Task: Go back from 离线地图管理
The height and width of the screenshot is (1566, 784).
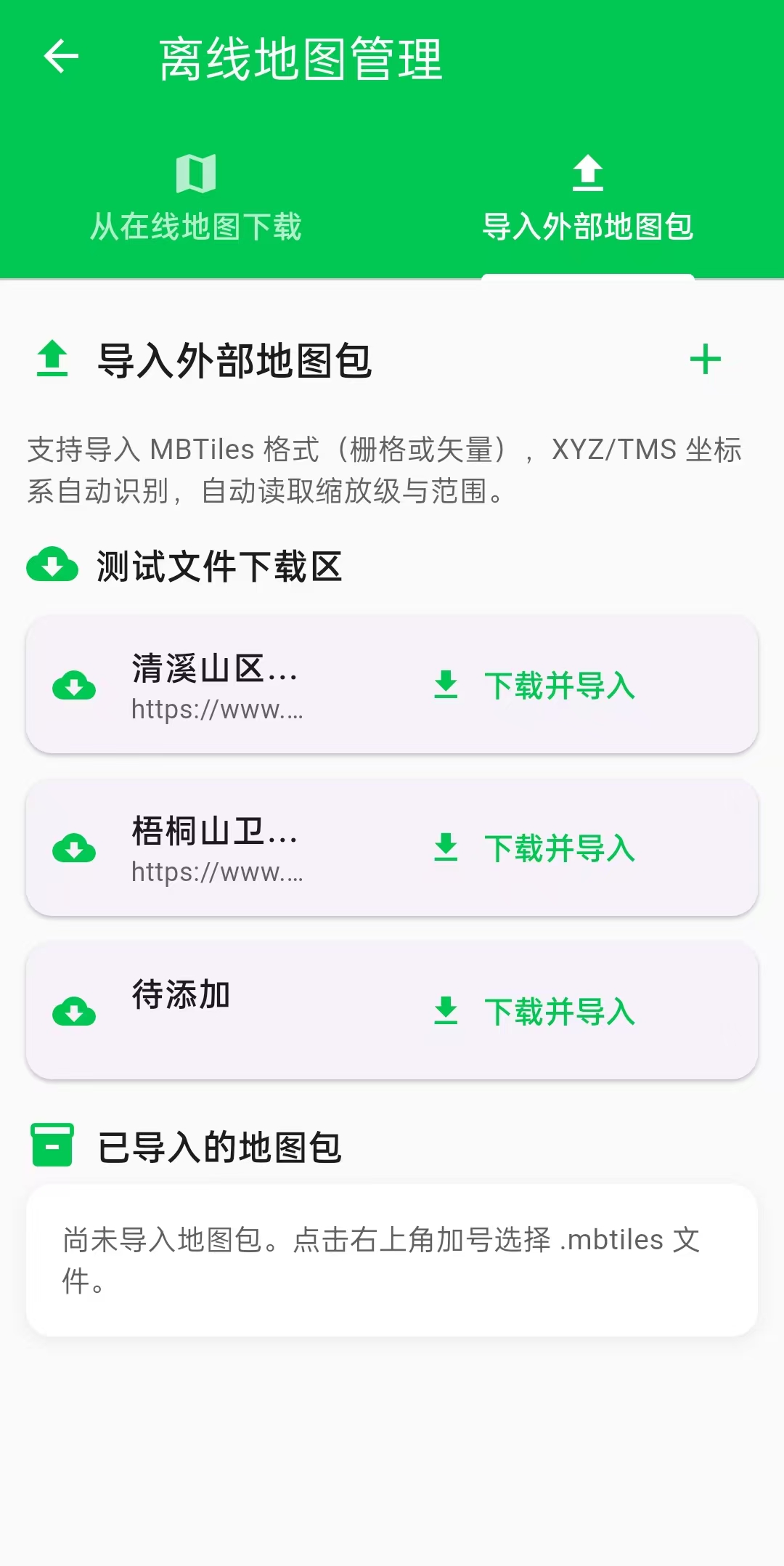Action: pyautogui.click(x=61, y=57)
